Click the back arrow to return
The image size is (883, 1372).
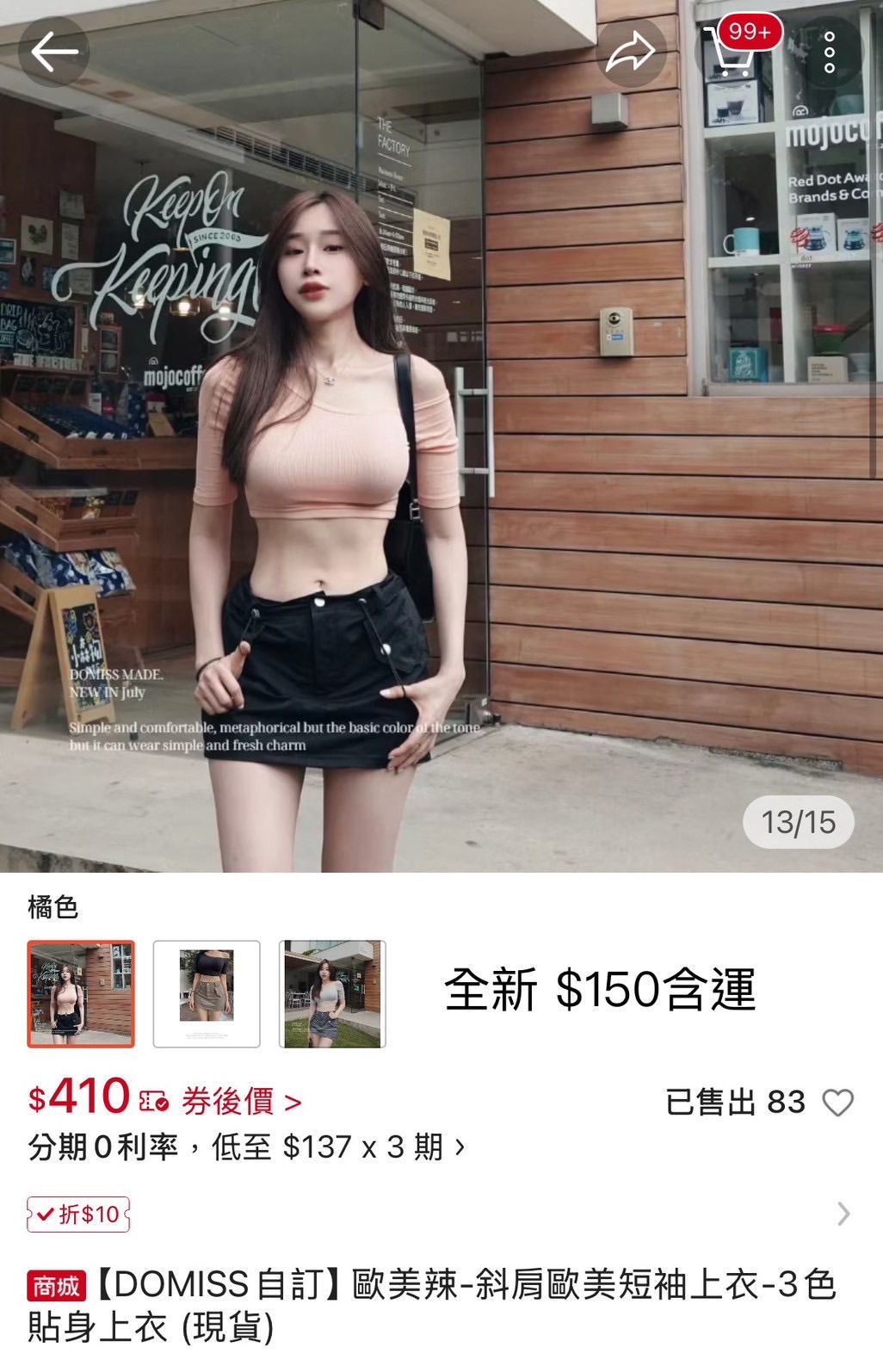[53, 52]
